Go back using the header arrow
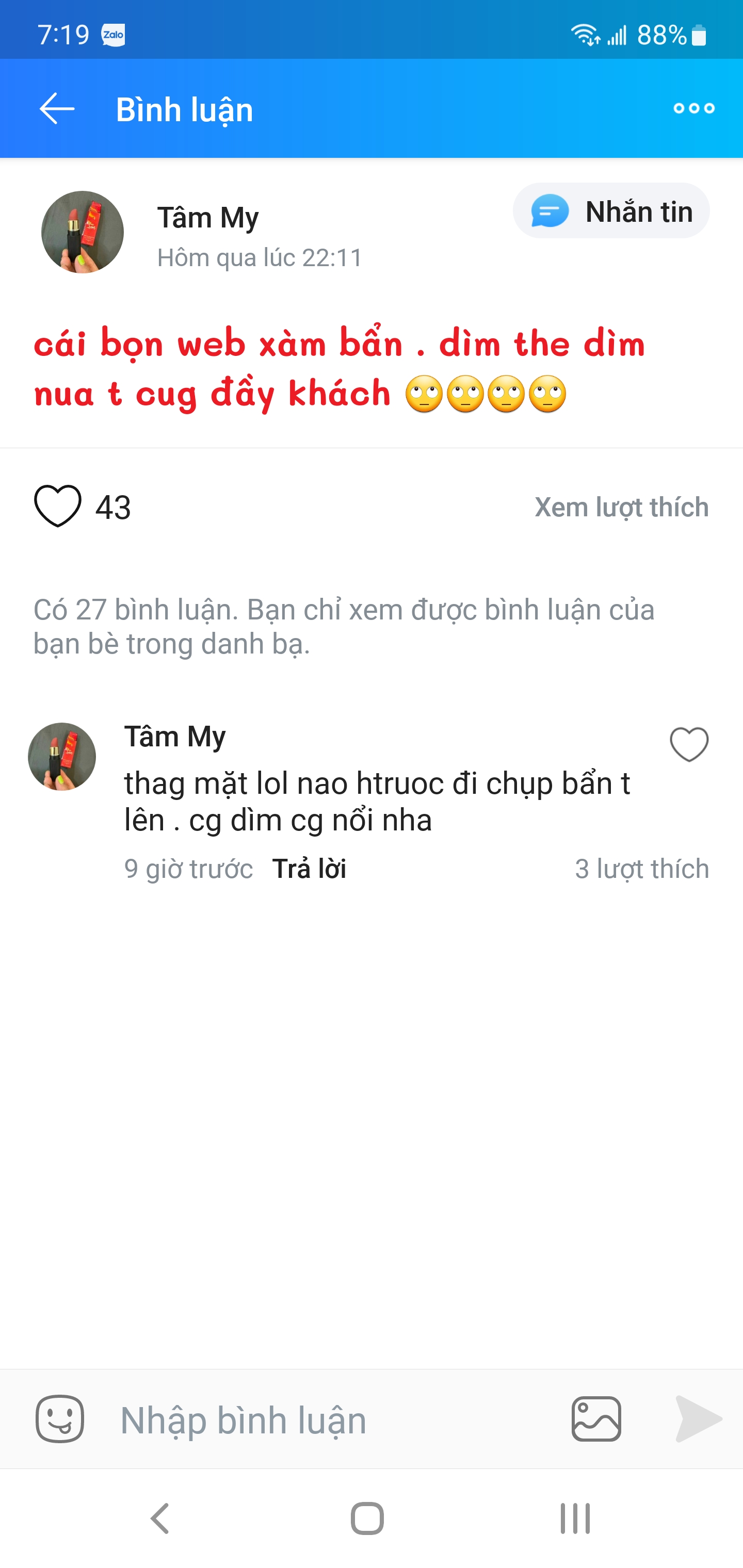The image size is (743, 1568). click(x=57, y=108)
